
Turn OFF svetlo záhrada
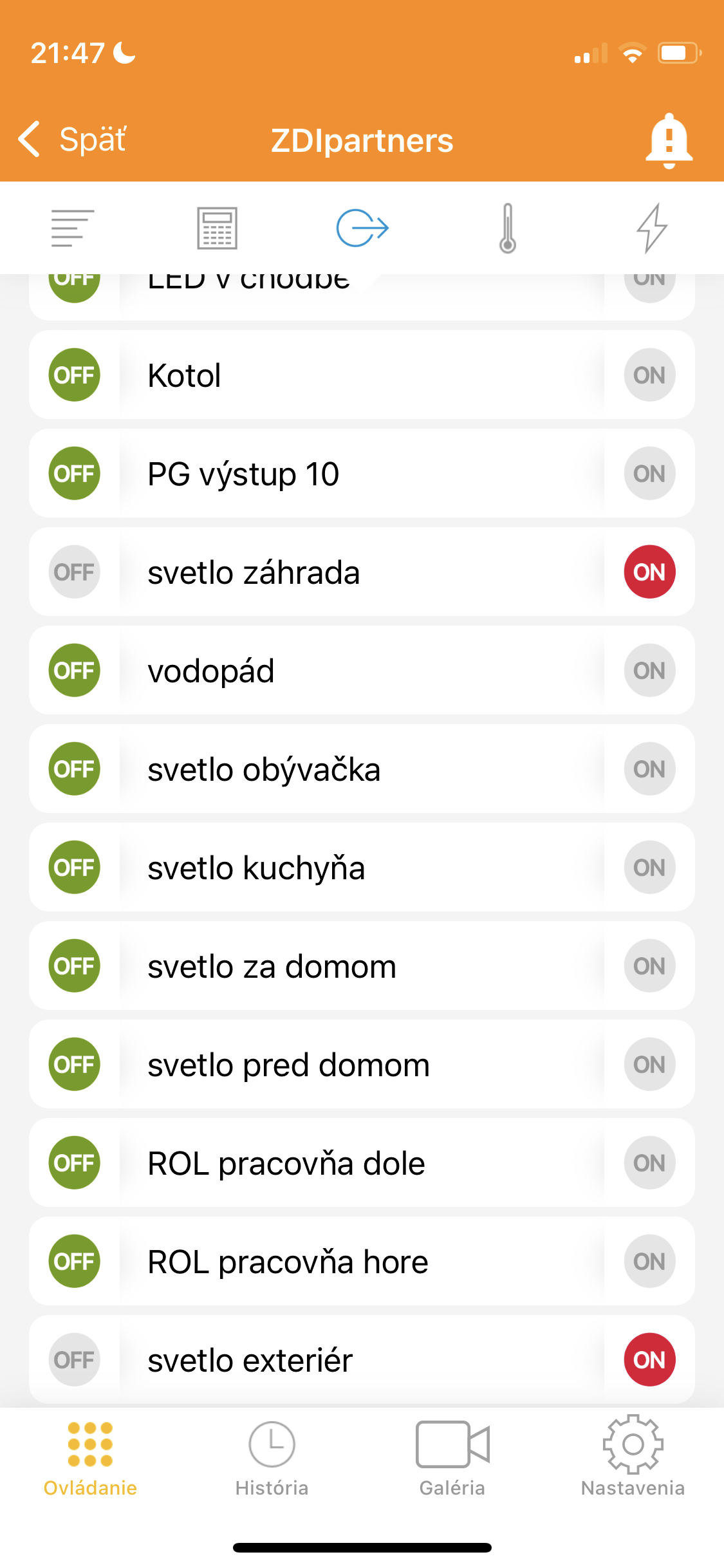coord(75,572)
